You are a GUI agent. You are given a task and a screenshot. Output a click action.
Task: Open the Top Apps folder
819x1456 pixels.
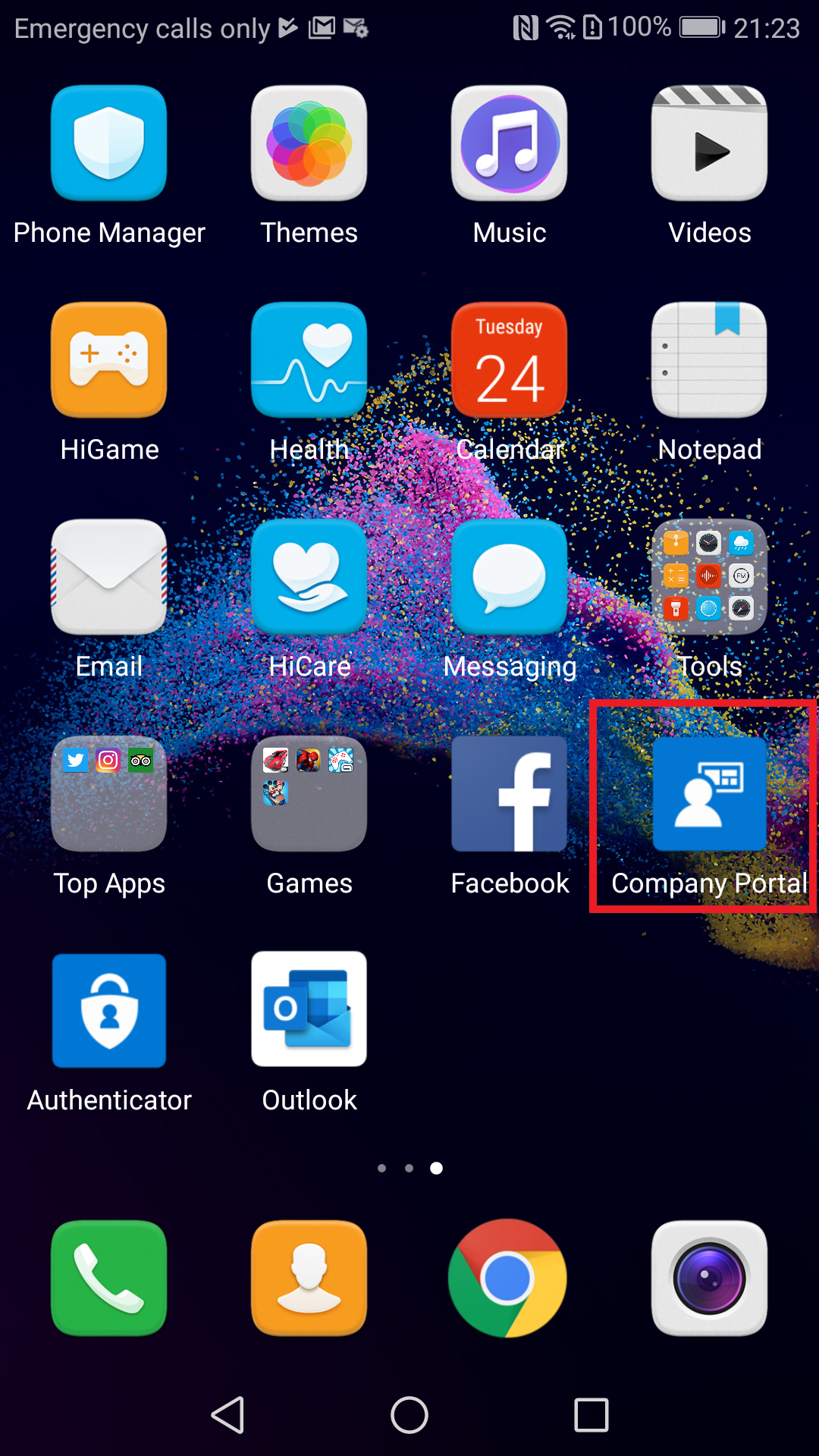(108, 795)
